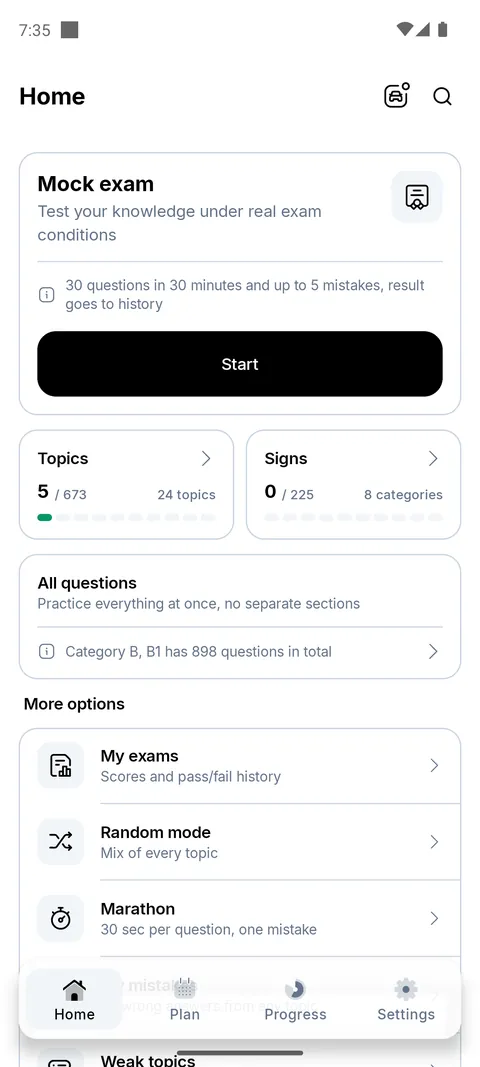Open the Signs card
The height and width of the screenshot is (1067, 480).
click(x=353, y=485)
